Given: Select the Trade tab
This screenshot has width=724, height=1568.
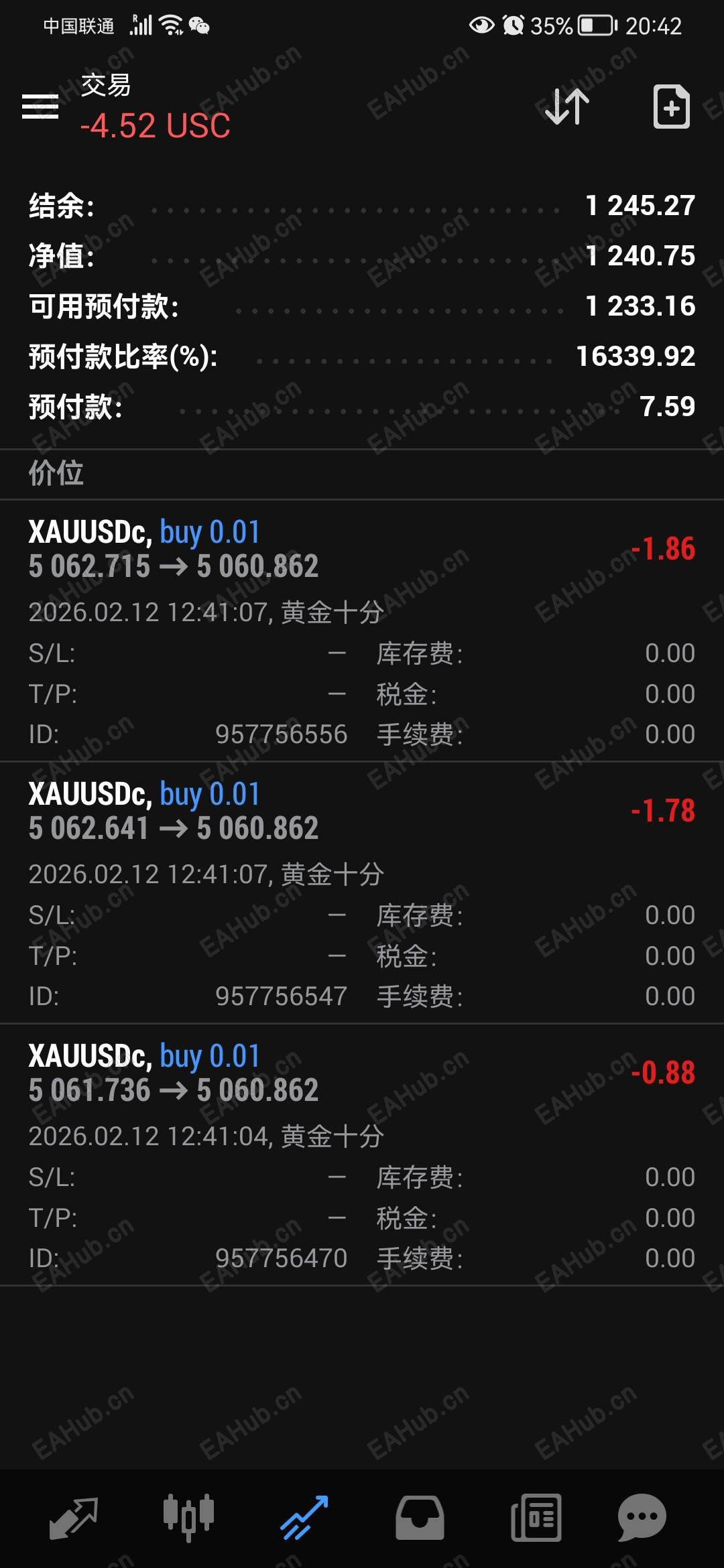Looking at the screenshot, I should coord(304,1517).
